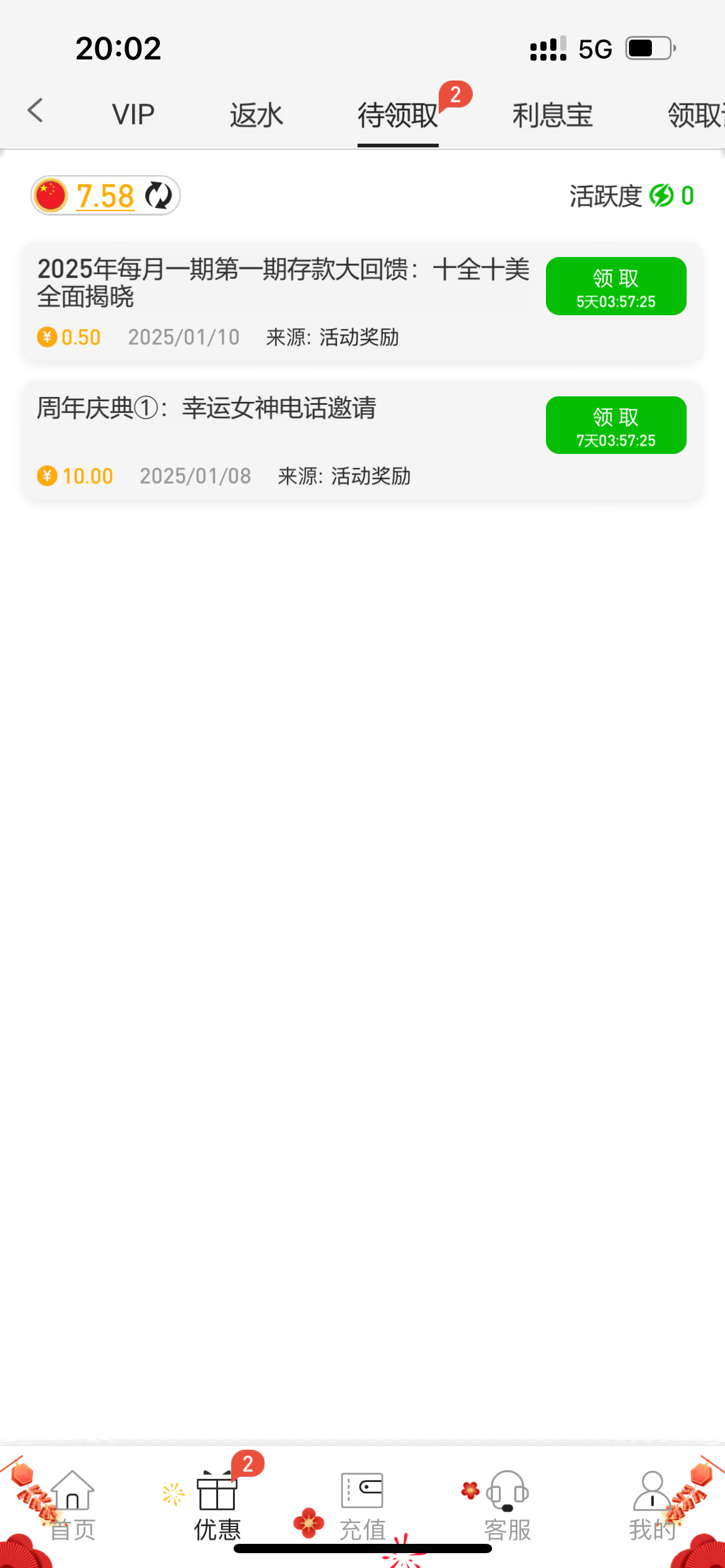Open the 返水 tab
725x1568 pixels.
(256, 115)
